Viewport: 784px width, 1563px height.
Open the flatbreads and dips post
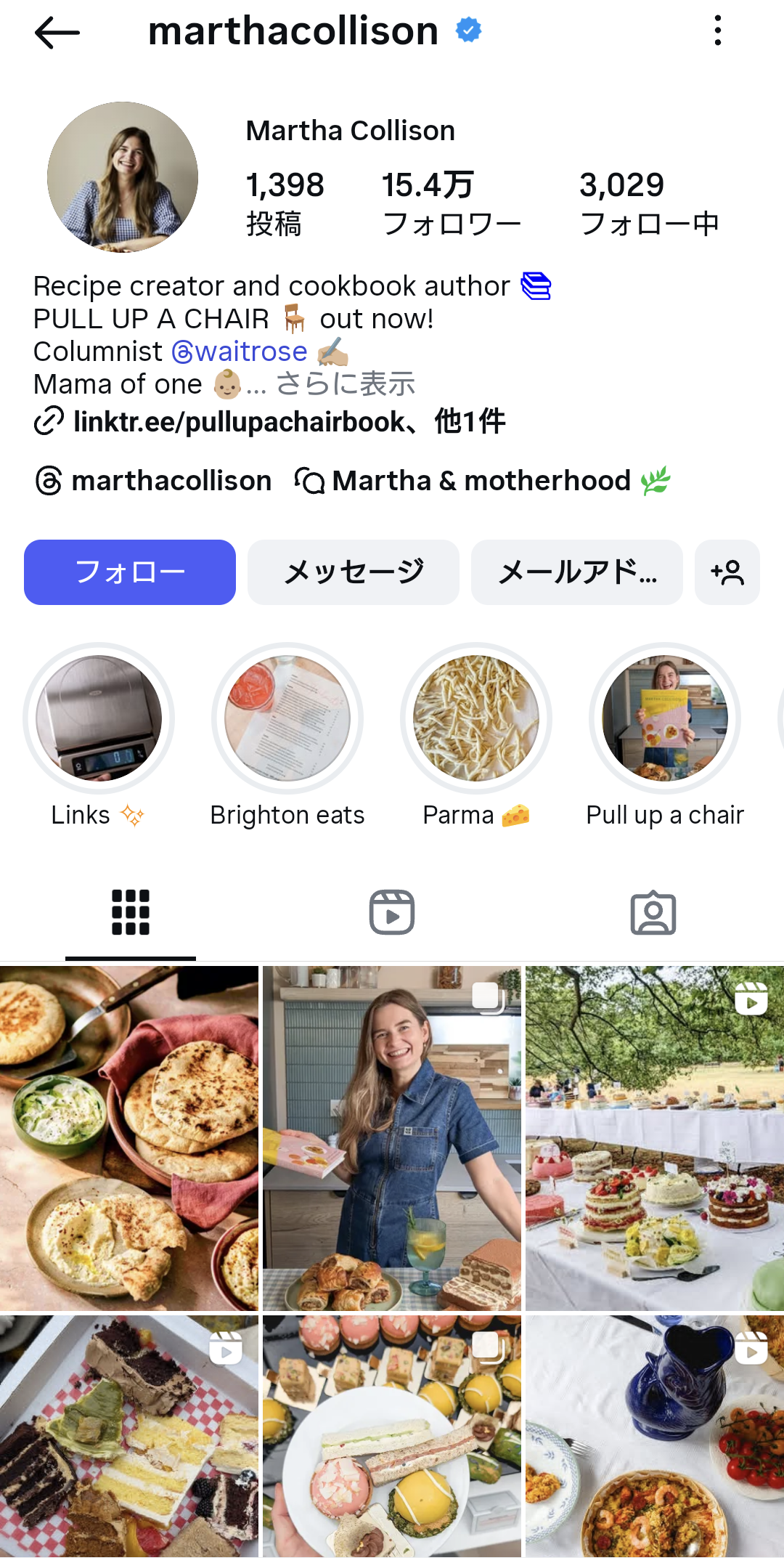129,1138
